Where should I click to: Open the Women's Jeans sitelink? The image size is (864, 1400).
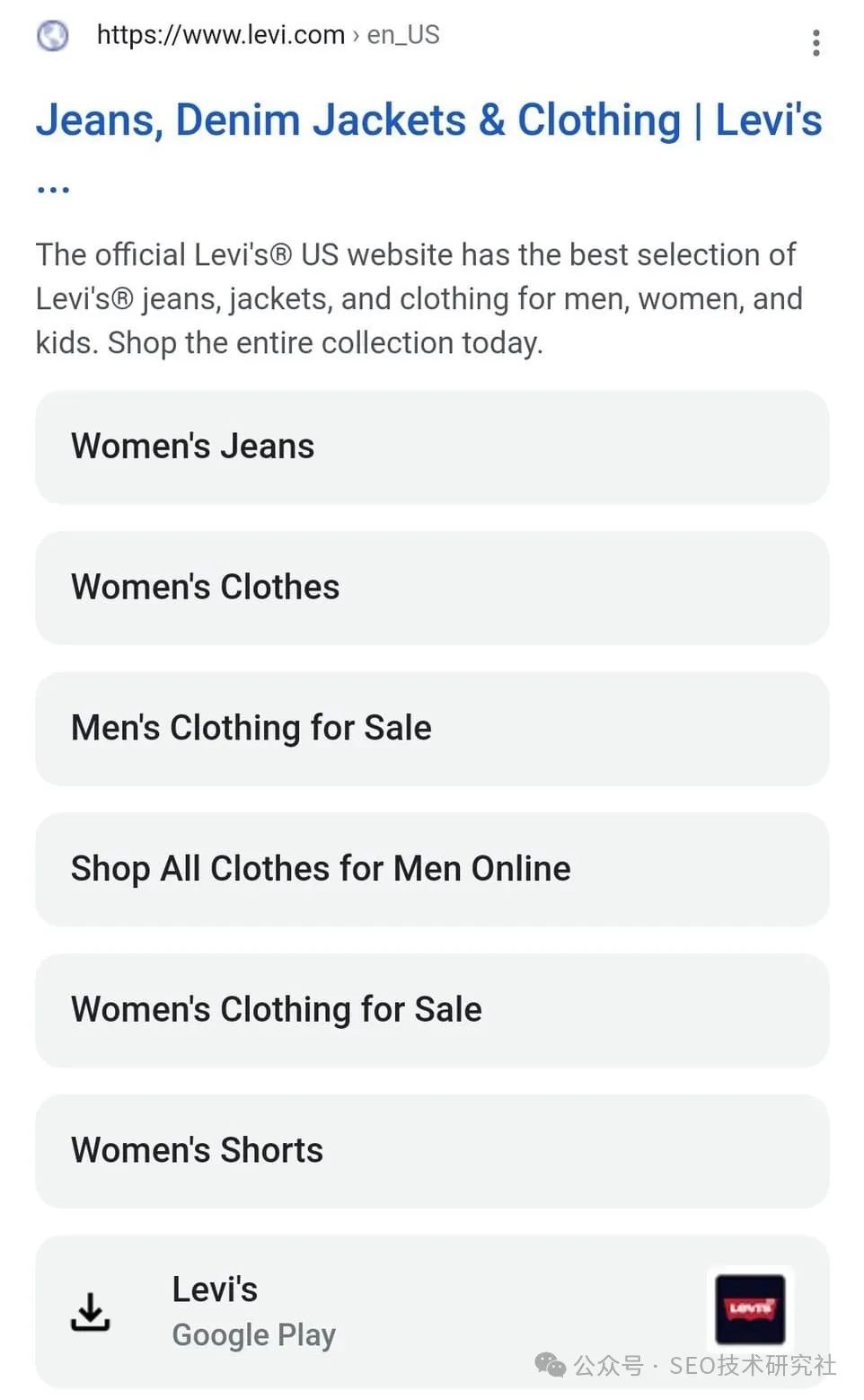[431, 447]
